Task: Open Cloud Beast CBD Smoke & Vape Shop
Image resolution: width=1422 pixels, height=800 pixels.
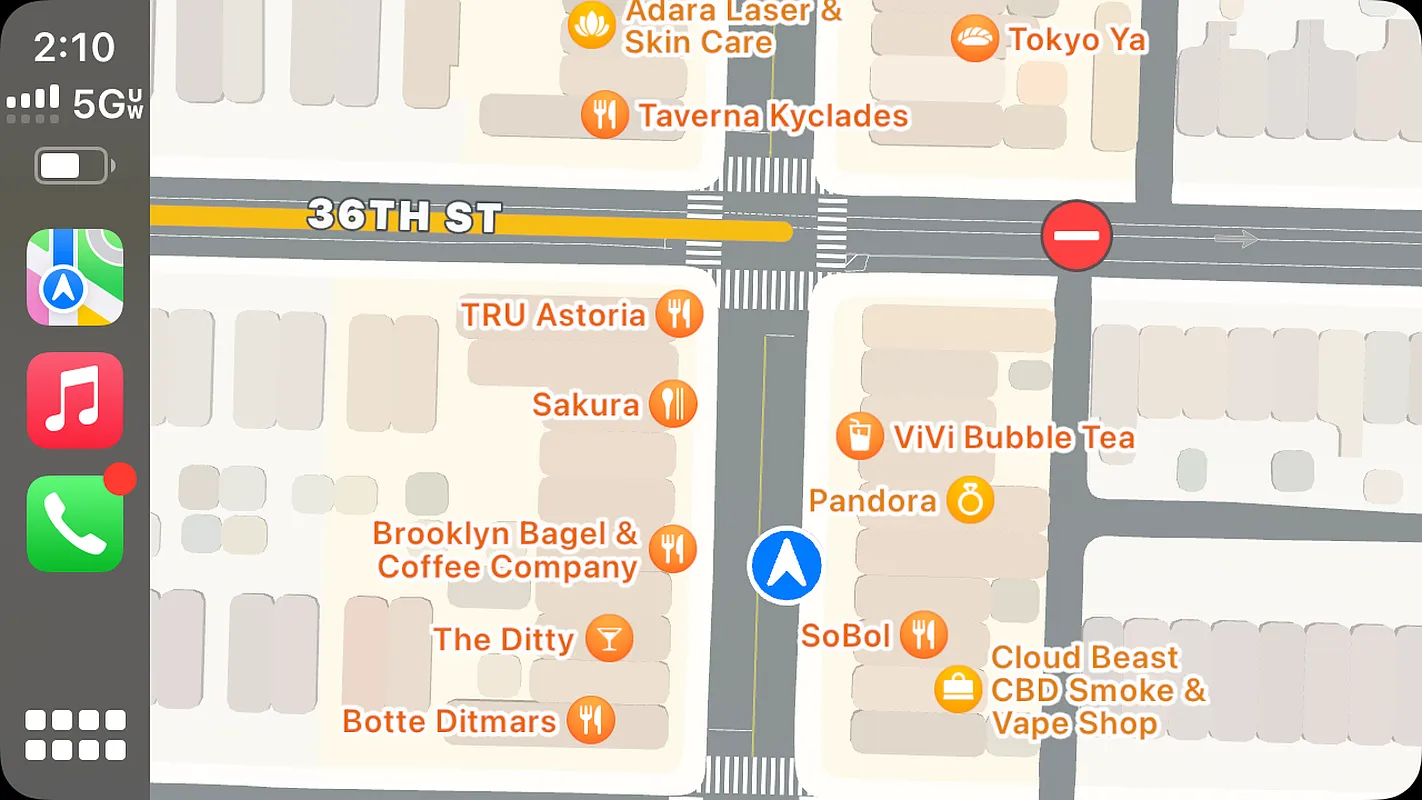Action: 958,689
